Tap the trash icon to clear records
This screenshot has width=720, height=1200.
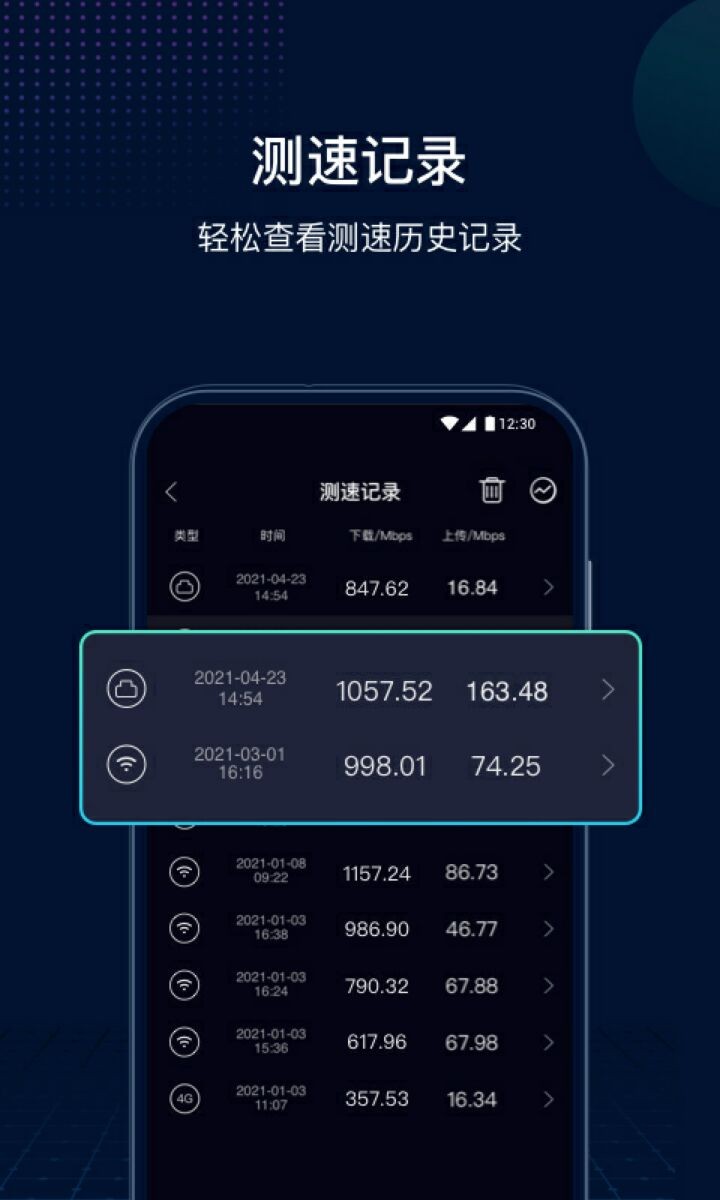[x=490, y=492]
